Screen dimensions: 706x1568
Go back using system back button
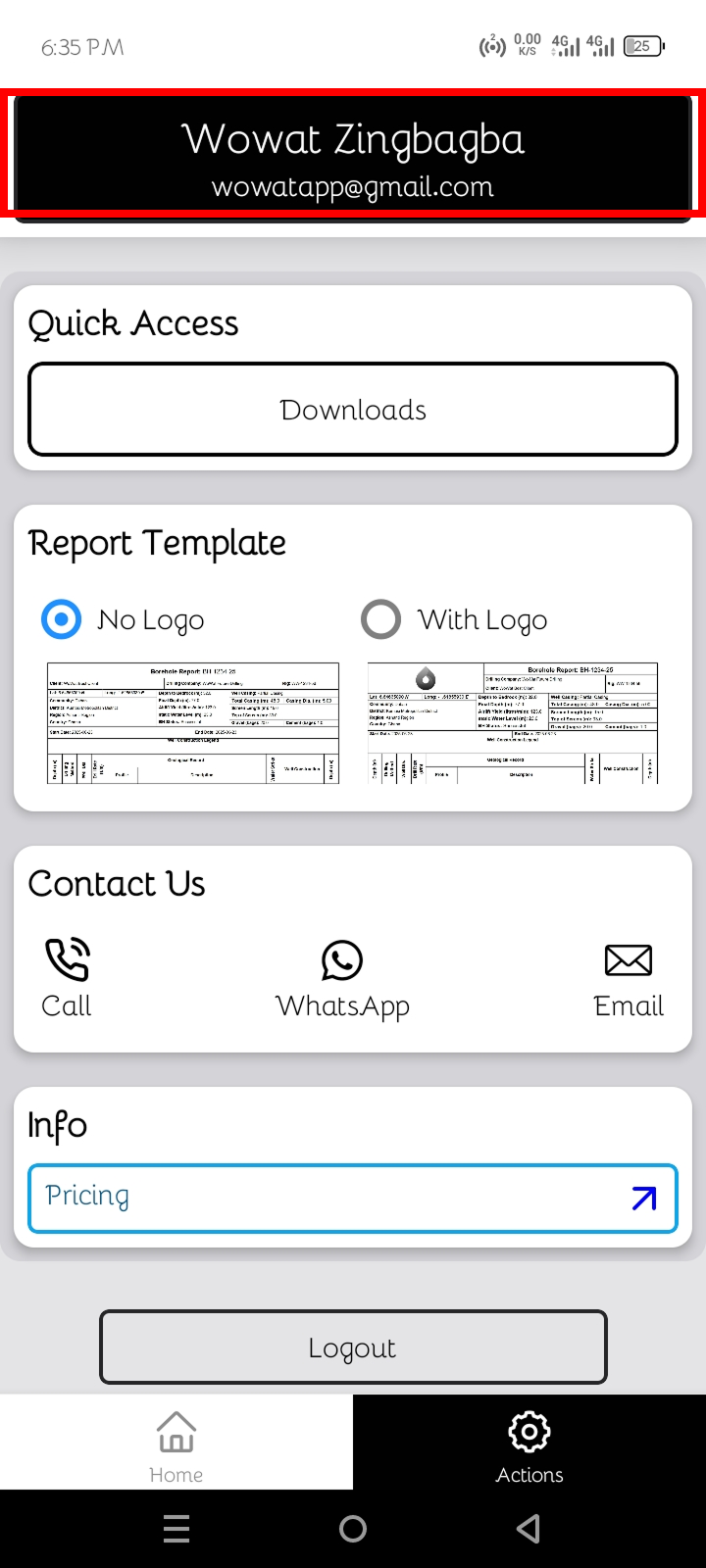(529, 1529)
